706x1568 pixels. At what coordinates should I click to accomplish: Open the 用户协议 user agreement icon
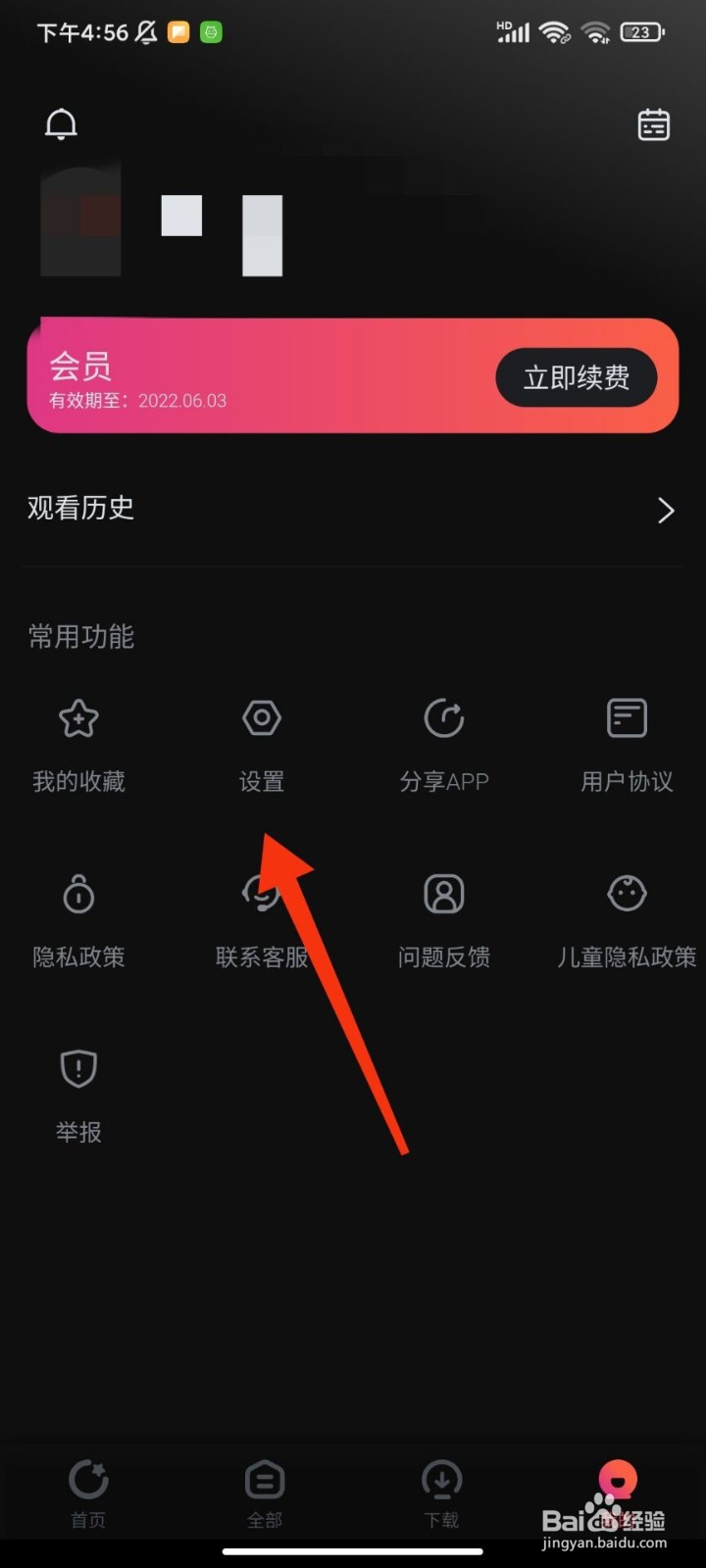pos(627,718)
